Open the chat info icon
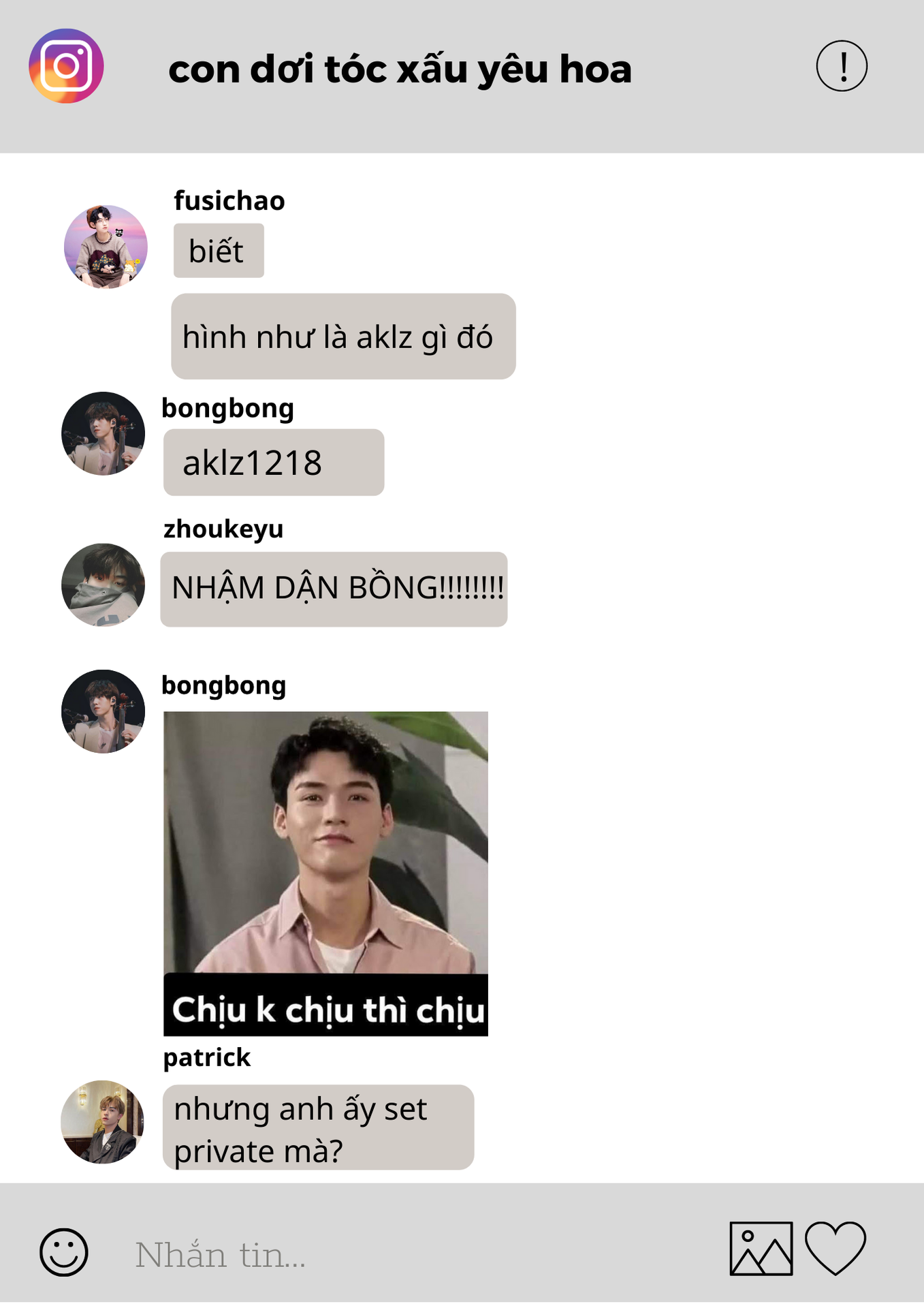 coord(842,66)
